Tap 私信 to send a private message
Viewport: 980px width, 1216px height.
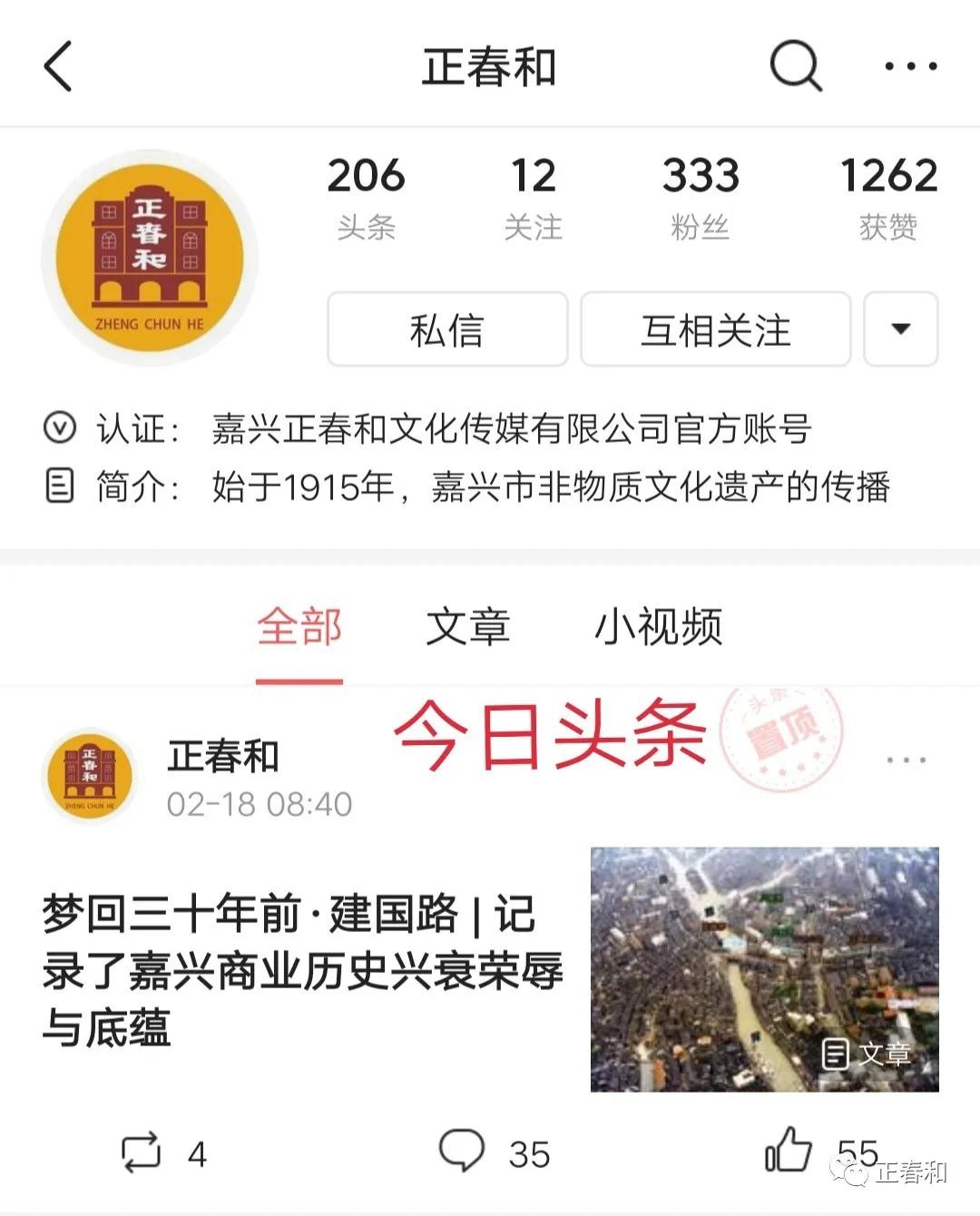pyautogui.click(x=446, y=330)
